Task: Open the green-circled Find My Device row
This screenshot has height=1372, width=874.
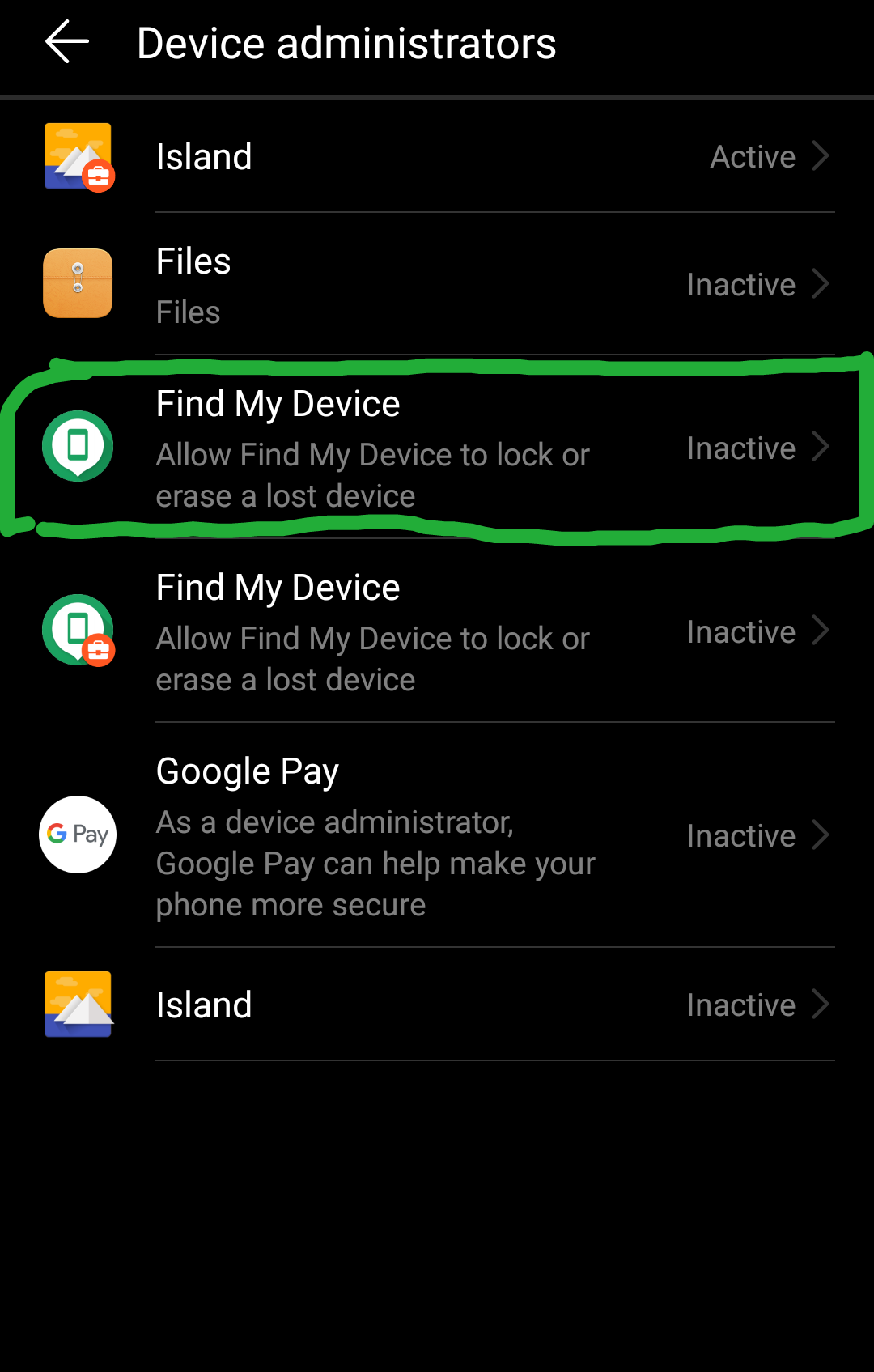Action: (x=437, y=448)
